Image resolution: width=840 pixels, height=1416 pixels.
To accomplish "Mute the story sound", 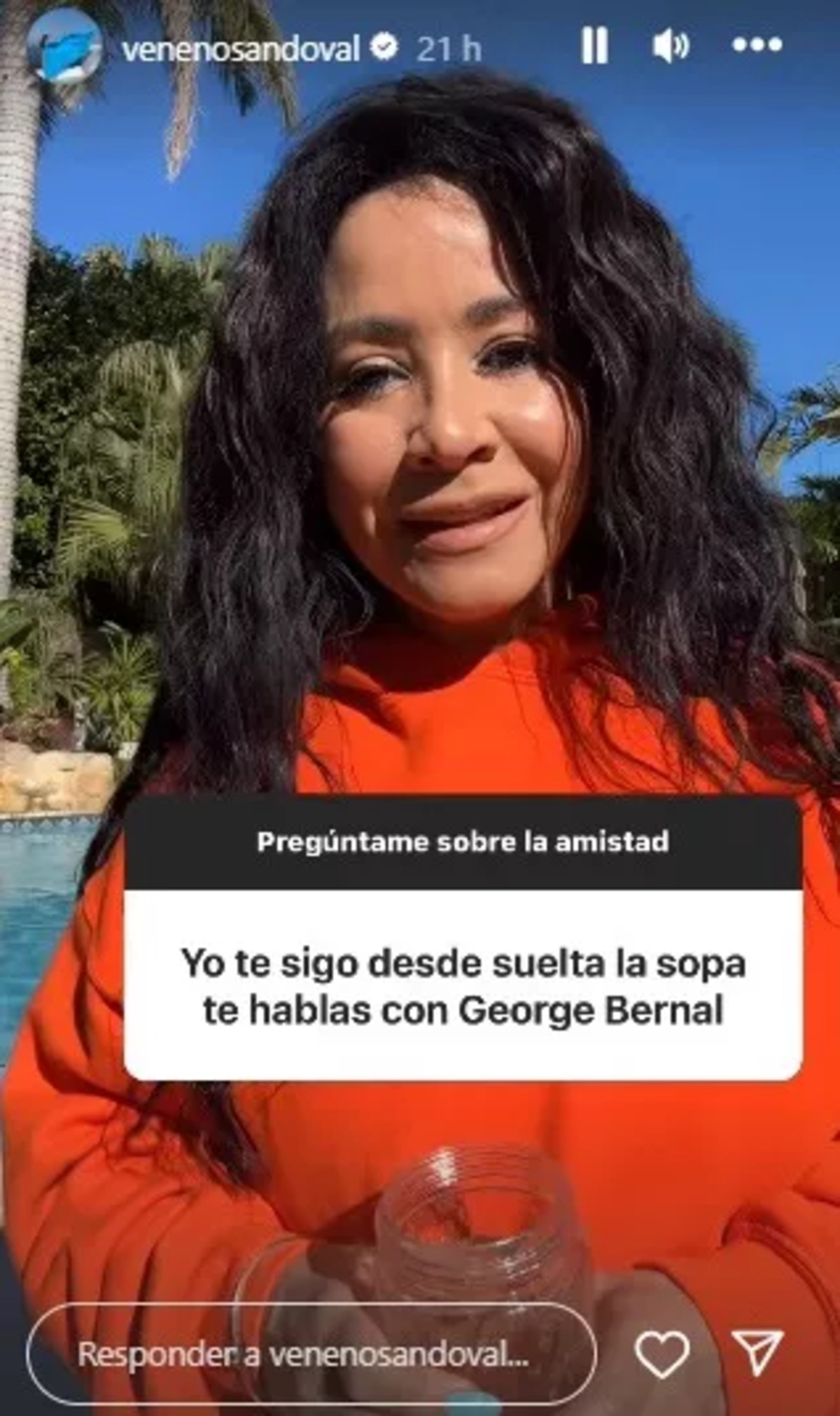I will point(670,48).
